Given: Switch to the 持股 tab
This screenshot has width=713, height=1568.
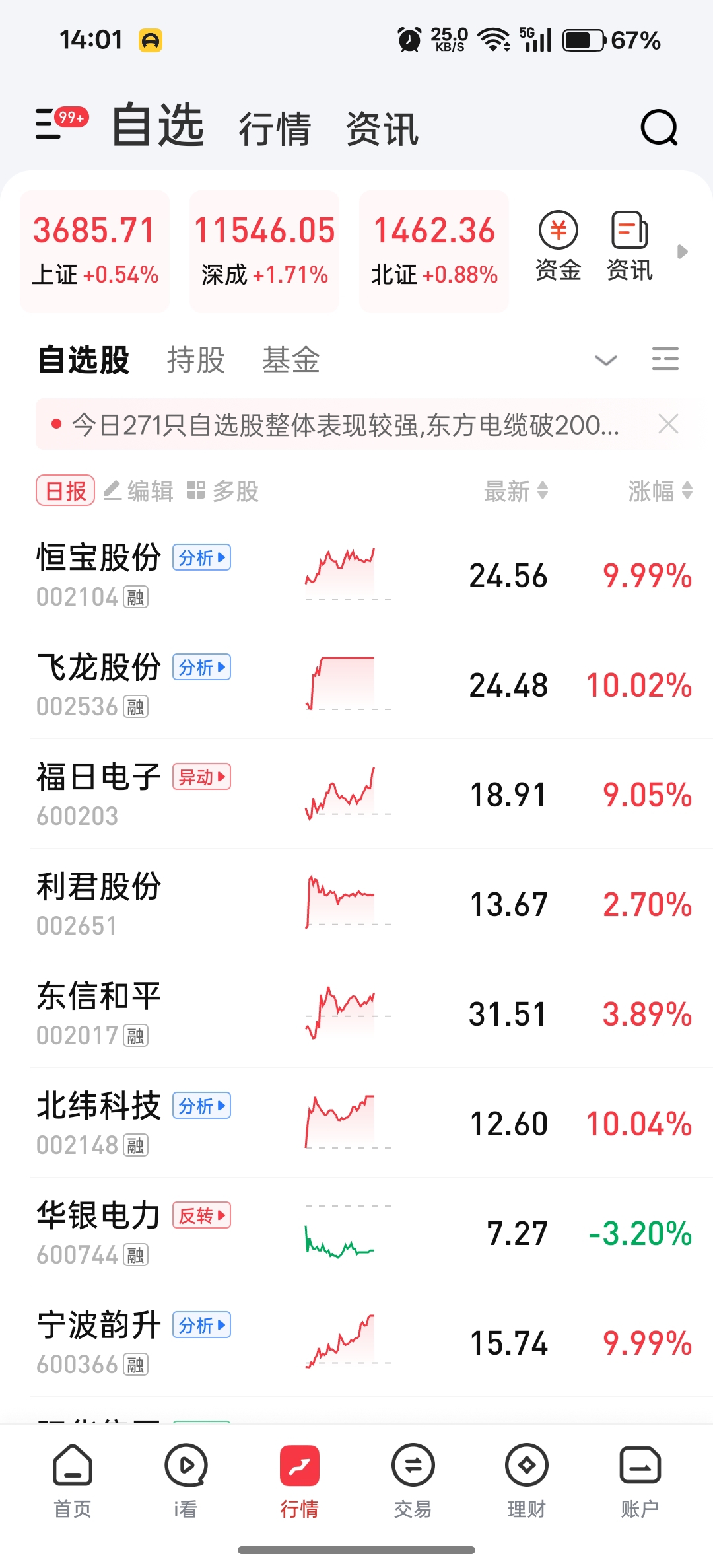Looking at the screenshot, I should pos(195,360).
